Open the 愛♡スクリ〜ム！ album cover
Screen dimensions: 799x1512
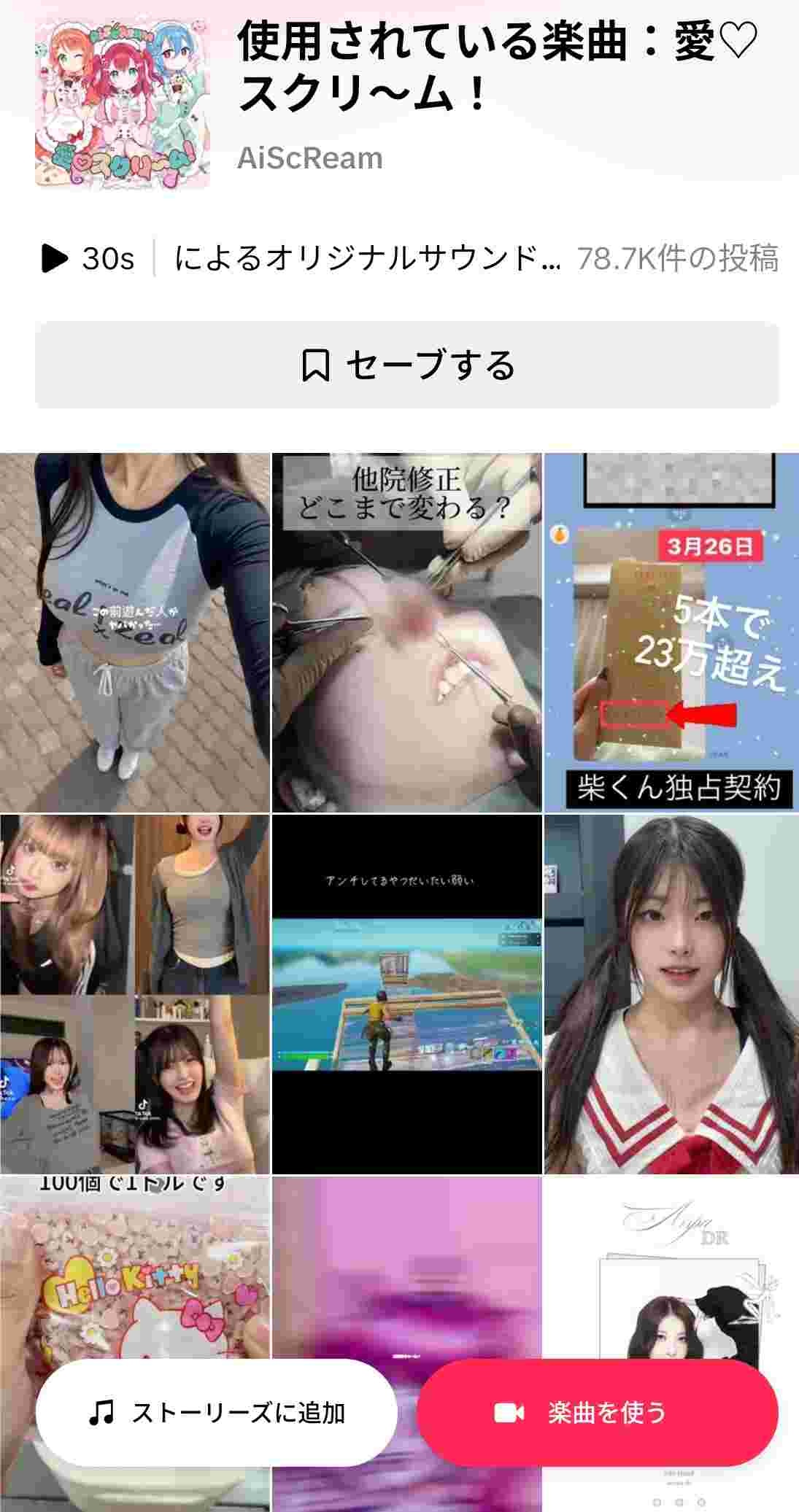[x=123, y=104]
